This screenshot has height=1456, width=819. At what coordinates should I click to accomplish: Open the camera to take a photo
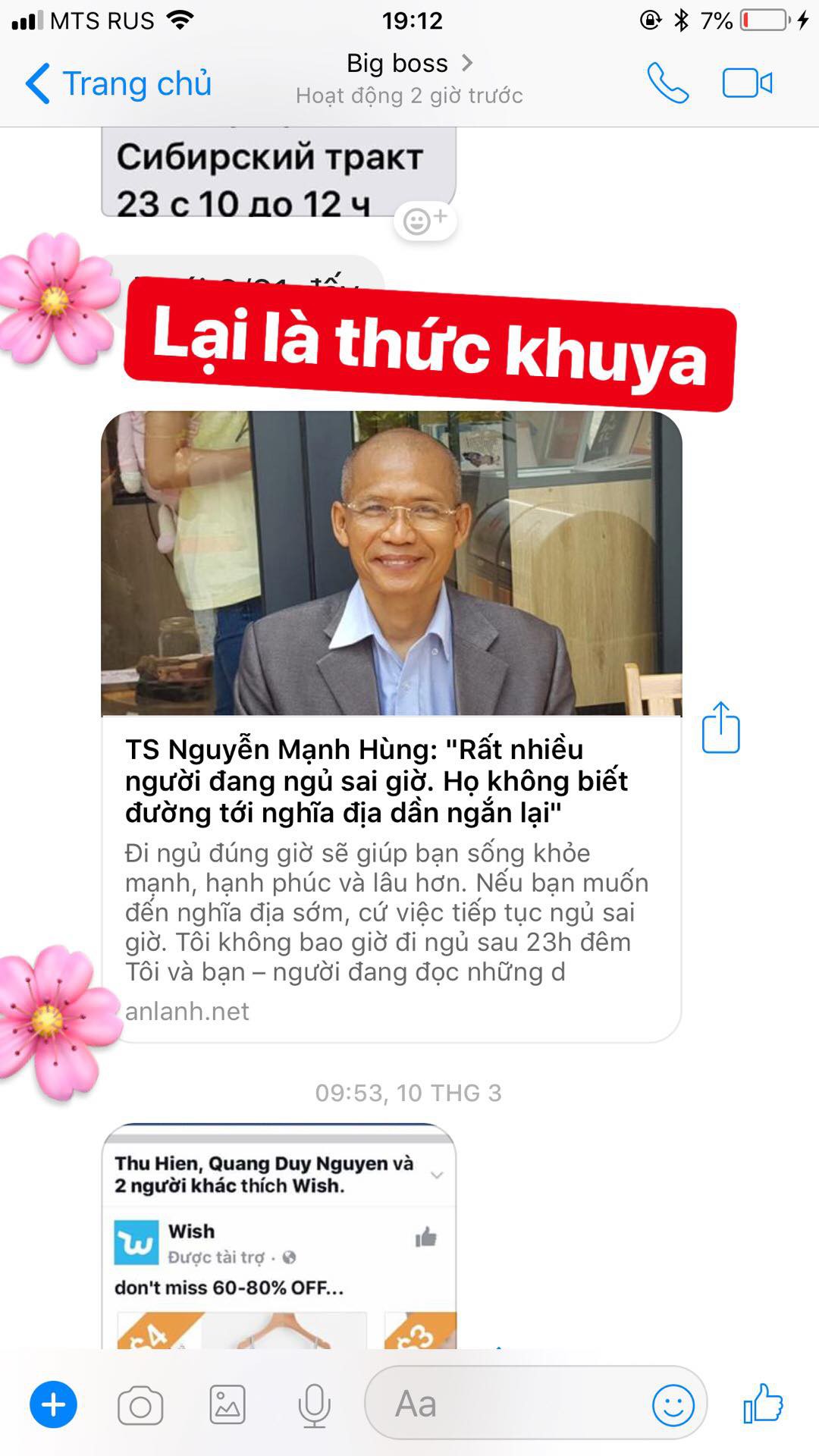click(140, 1406)
